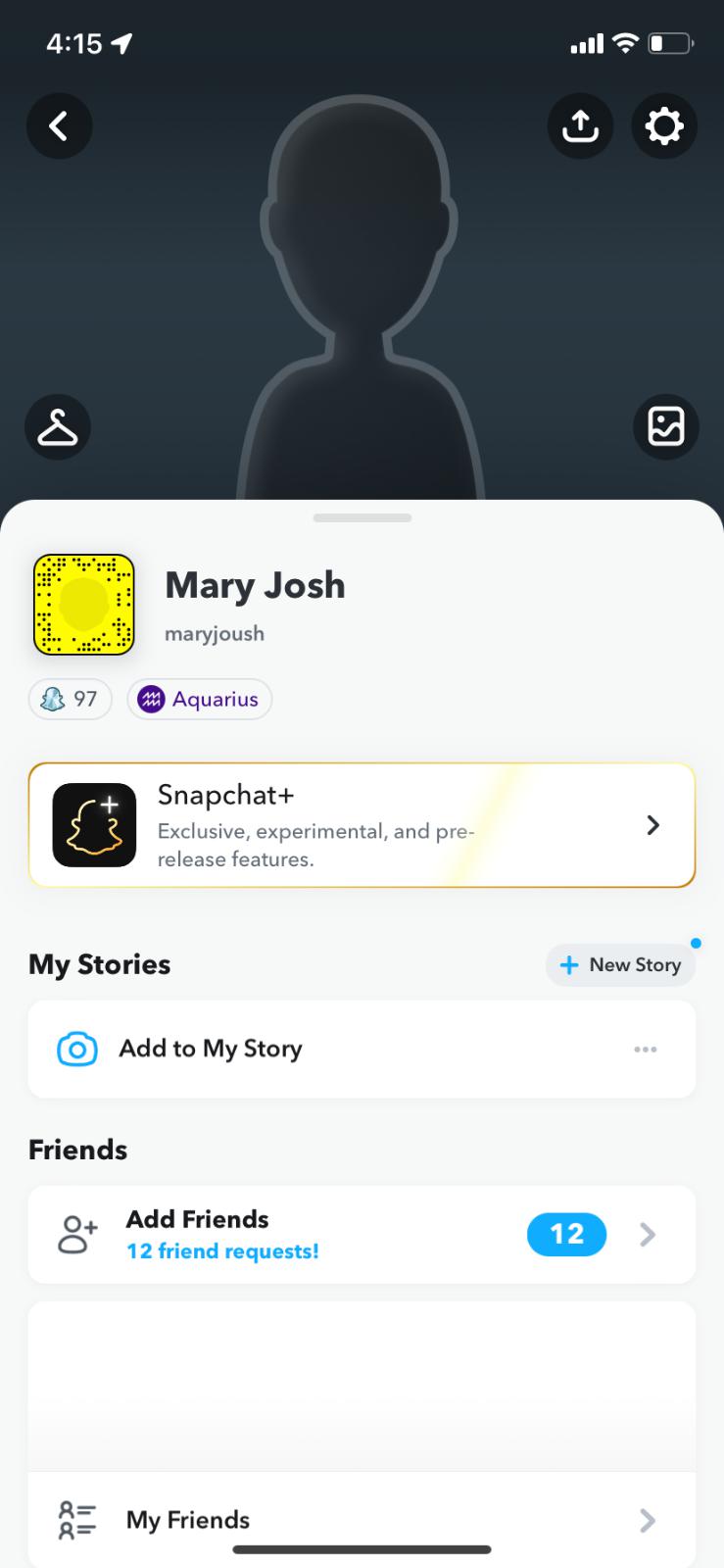Open settings gear icon
The width and height of the screenshot is (724, 1568).
pyautogui.click(x=664, y=126)
